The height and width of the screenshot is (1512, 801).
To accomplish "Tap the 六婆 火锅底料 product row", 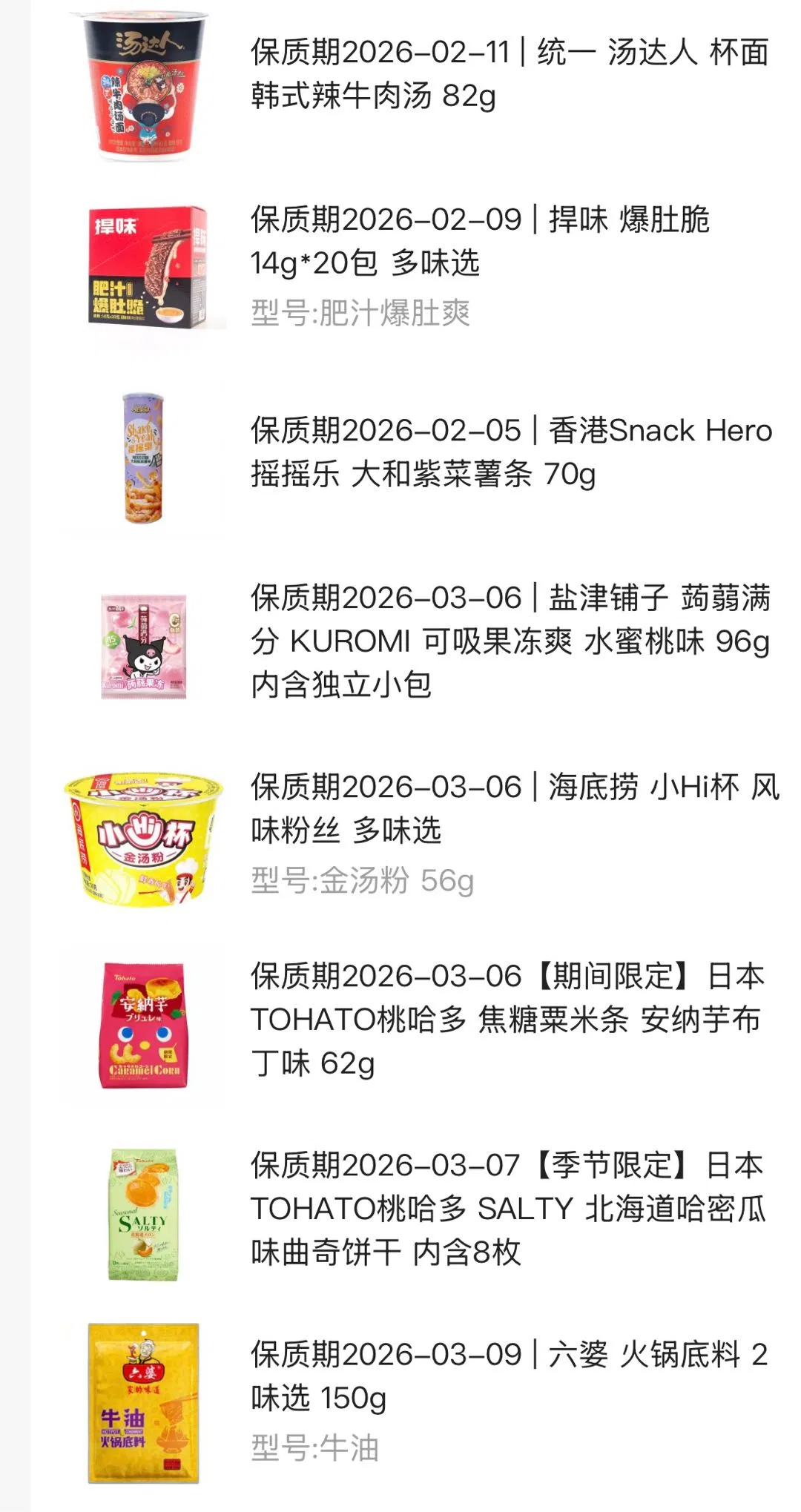I will (509, 1376).
